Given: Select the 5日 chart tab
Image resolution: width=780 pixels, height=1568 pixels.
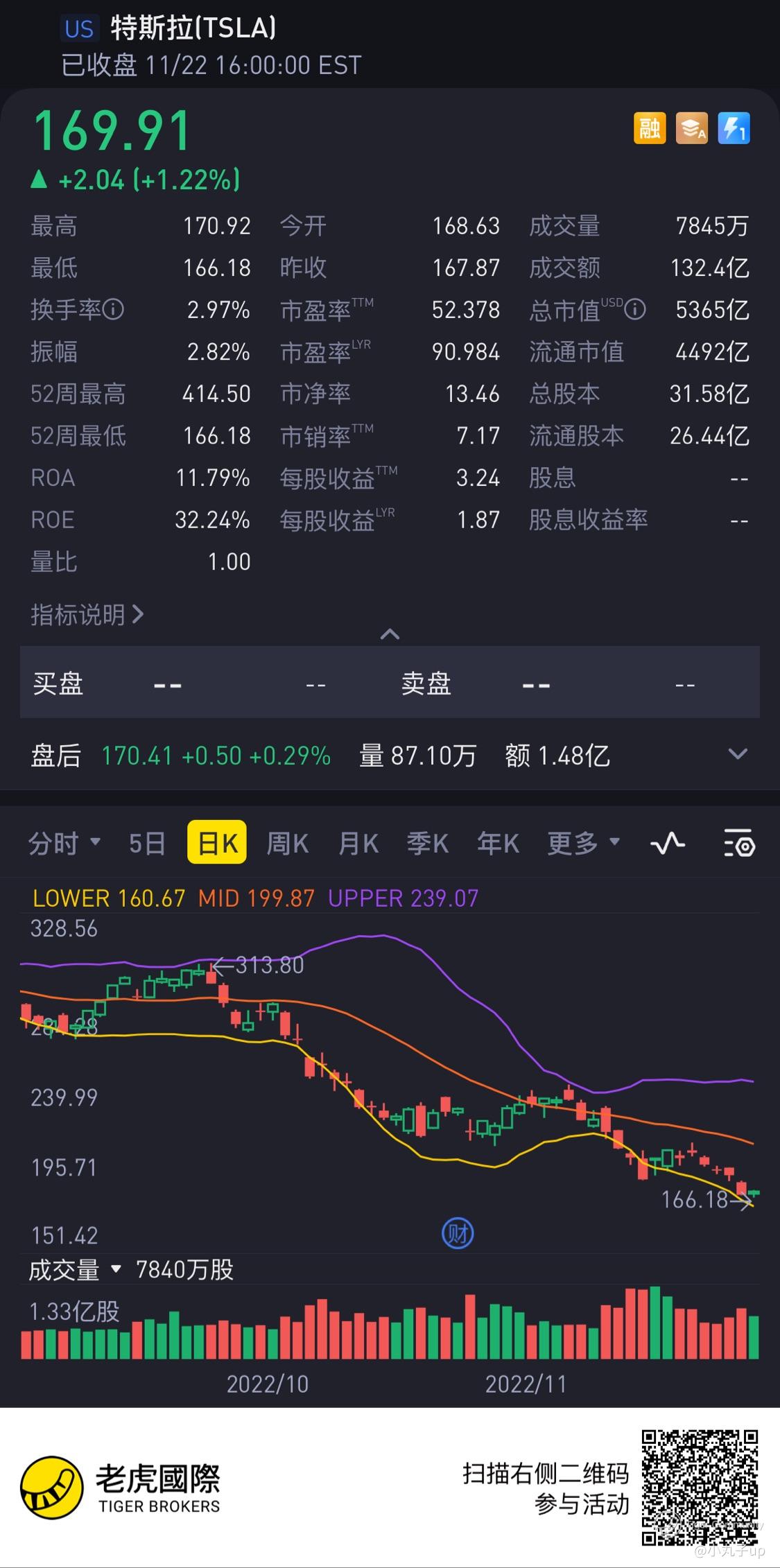Looking at the screenshot, I should click(x=147, y=843).
